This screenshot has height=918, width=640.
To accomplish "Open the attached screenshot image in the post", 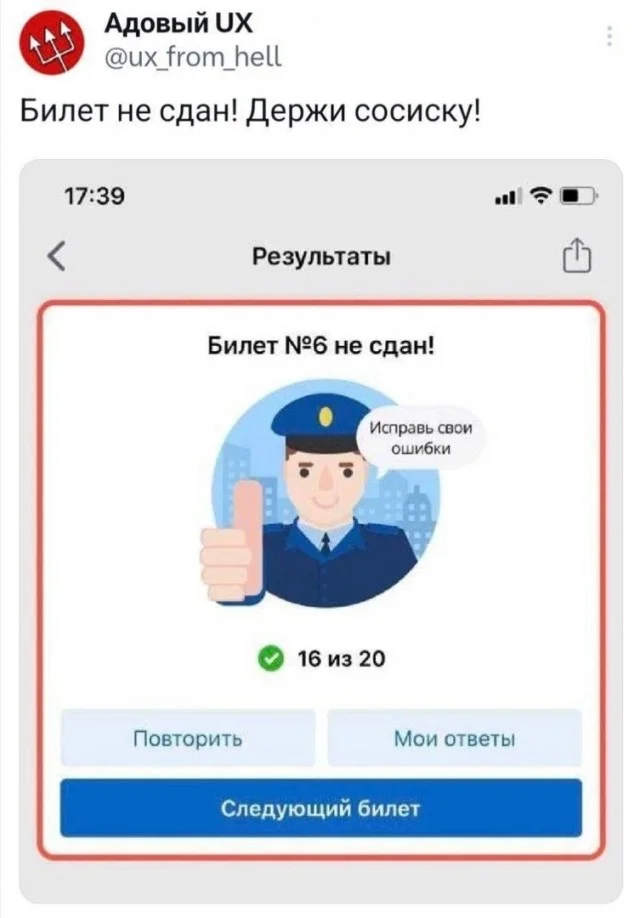I will tap(320, 530).
